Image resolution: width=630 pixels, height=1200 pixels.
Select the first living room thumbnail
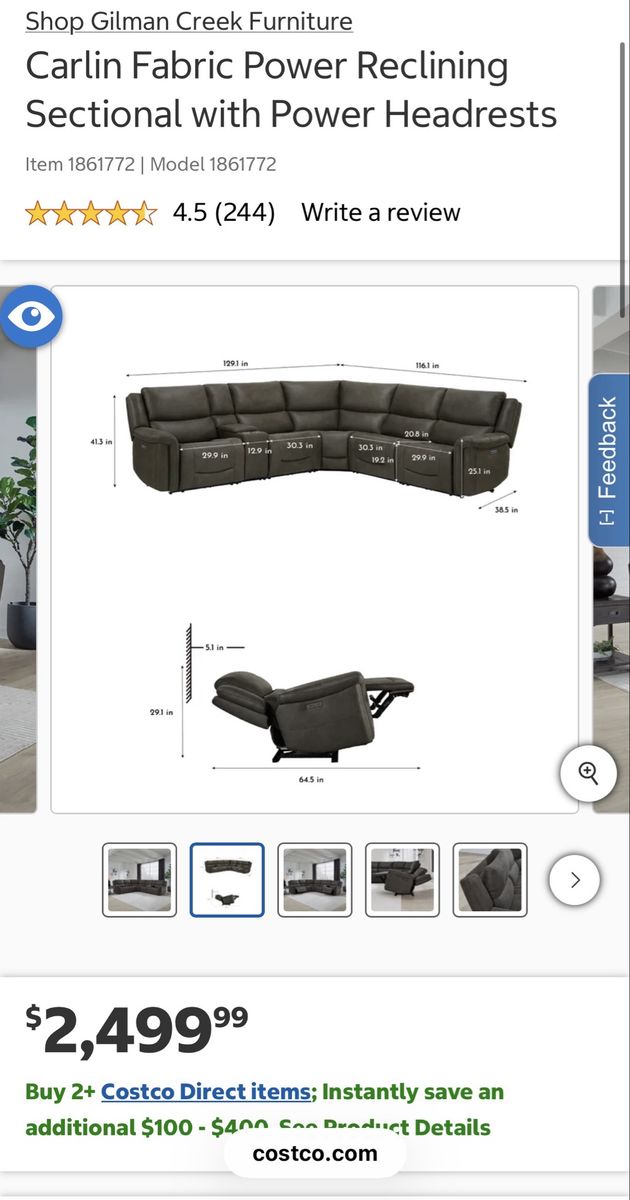pos(139,880)
